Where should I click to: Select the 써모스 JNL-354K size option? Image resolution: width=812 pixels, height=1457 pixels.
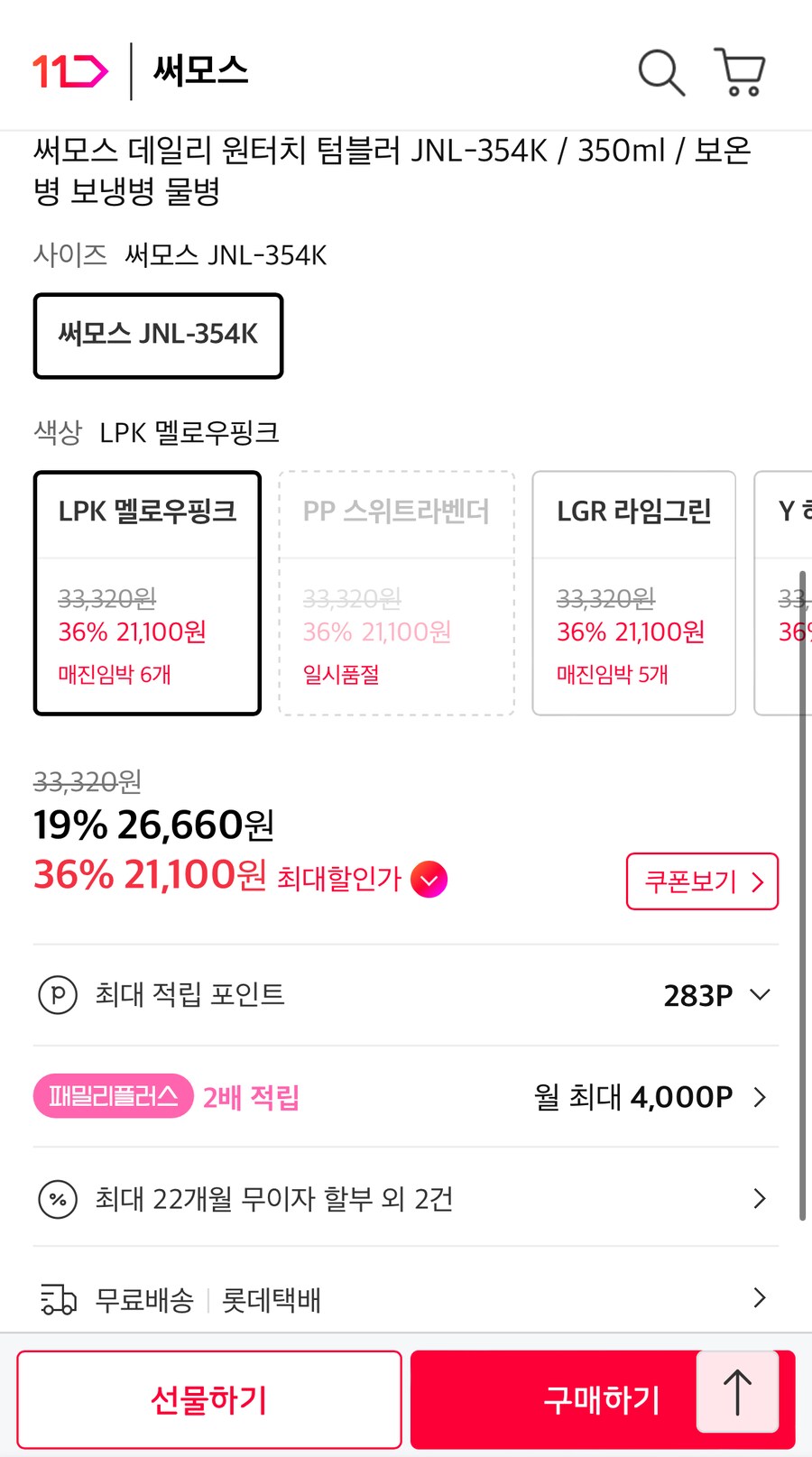[158, 335]
